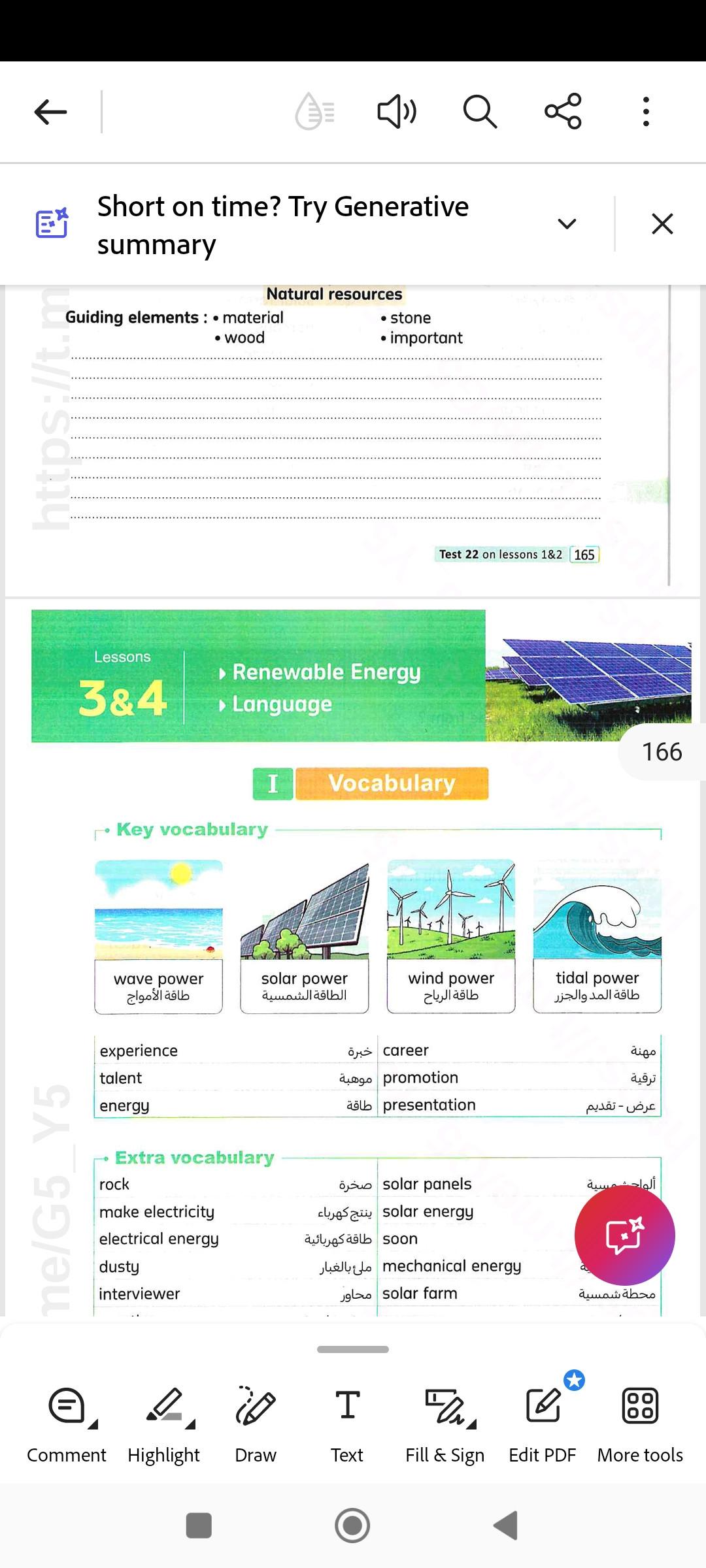This screenshot has height=1568, width=706.
Task: Start Read Aloud with the speaker icon
Action: [397, 112]
